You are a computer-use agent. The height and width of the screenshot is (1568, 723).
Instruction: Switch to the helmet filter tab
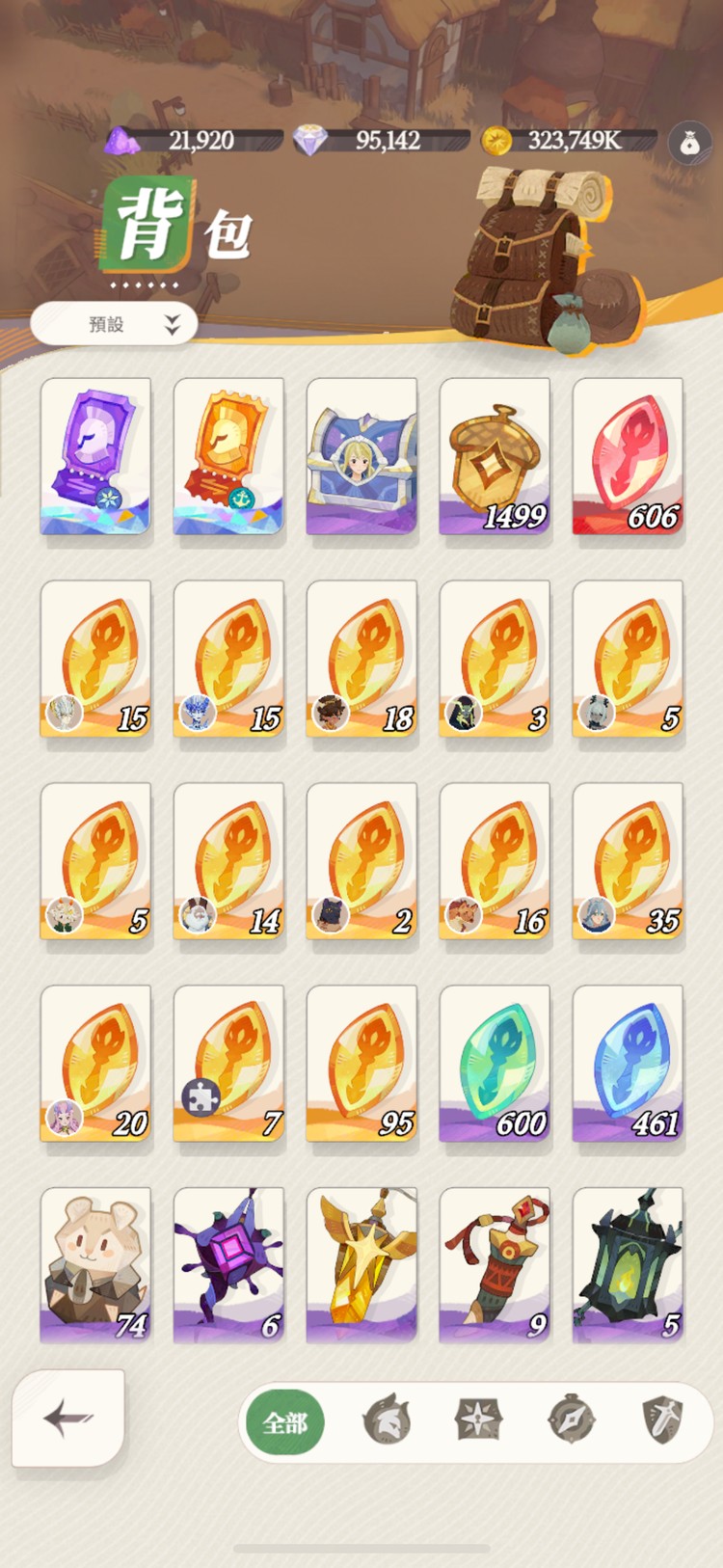tap(387, 1420)
